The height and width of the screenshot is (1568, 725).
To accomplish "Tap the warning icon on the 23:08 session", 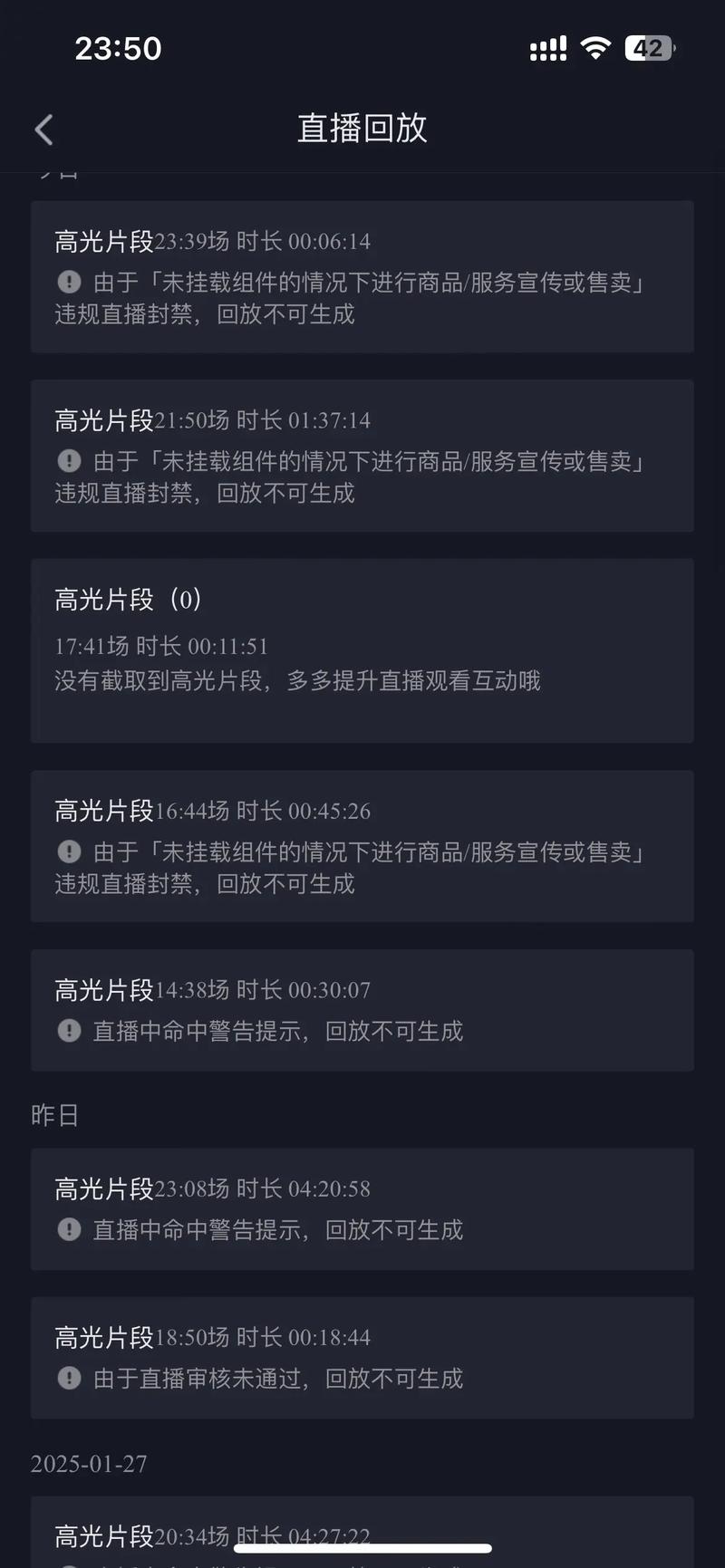I will [69, 1229].
